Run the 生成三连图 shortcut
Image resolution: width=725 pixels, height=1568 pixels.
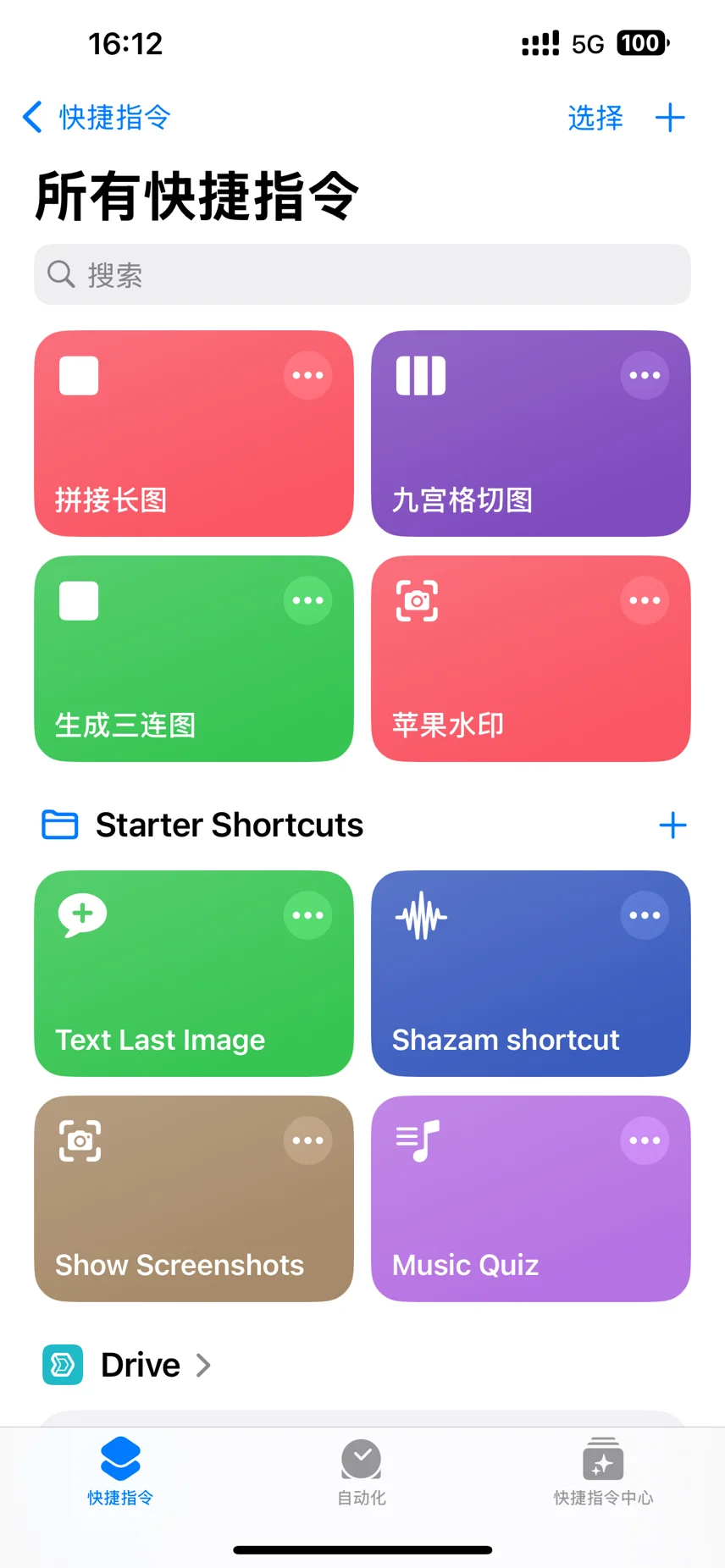click(x=169, y=677)
